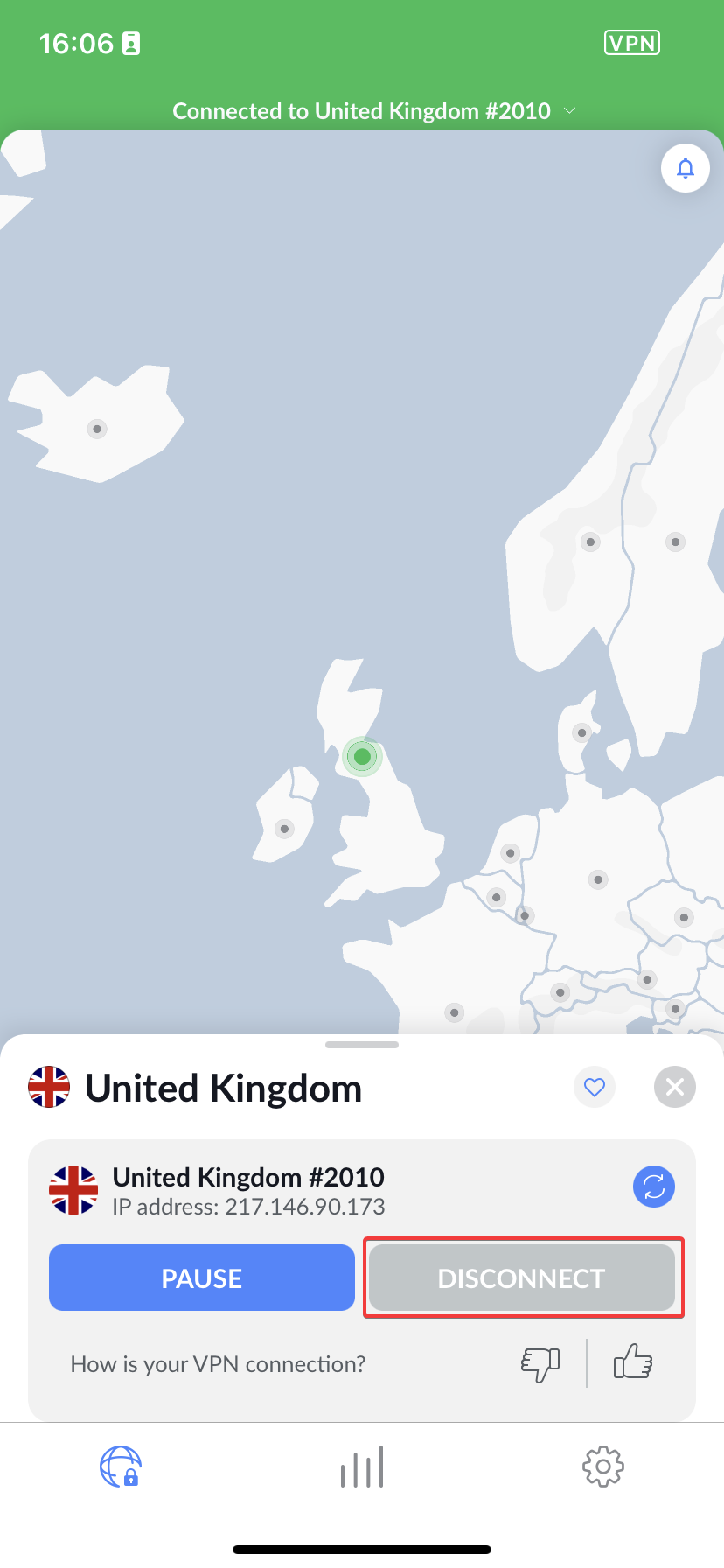This screenshot has height=1568, width=724.
Task: Select the Sweden server pin
Action: tap(675, 542)
